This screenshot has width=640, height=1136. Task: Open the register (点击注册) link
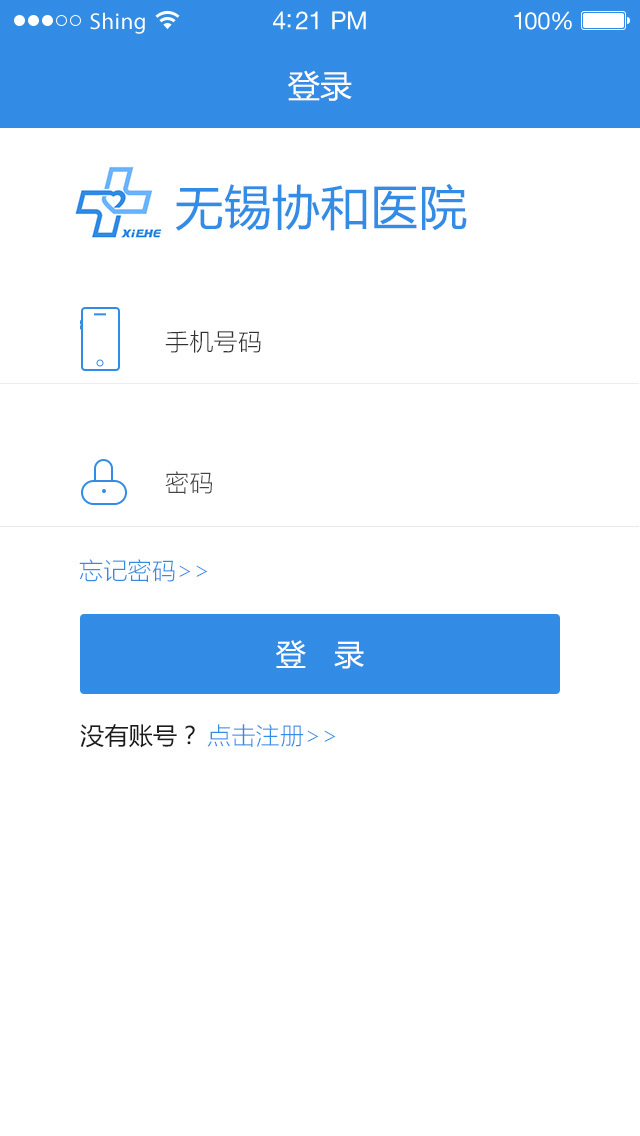[270, 736]
